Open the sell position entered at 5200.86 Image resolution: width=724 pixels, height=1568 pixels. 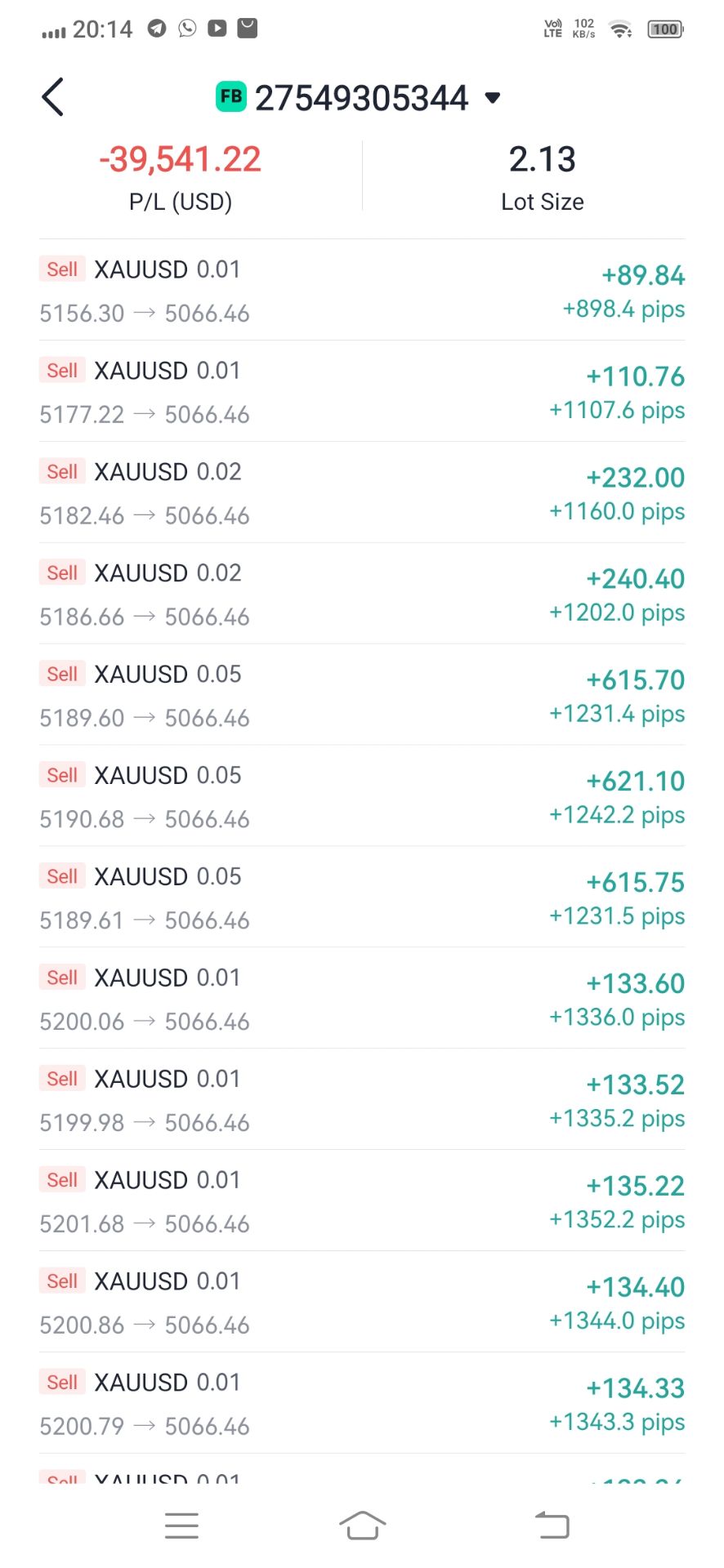pyautogui.click(x=361, y=1303)
